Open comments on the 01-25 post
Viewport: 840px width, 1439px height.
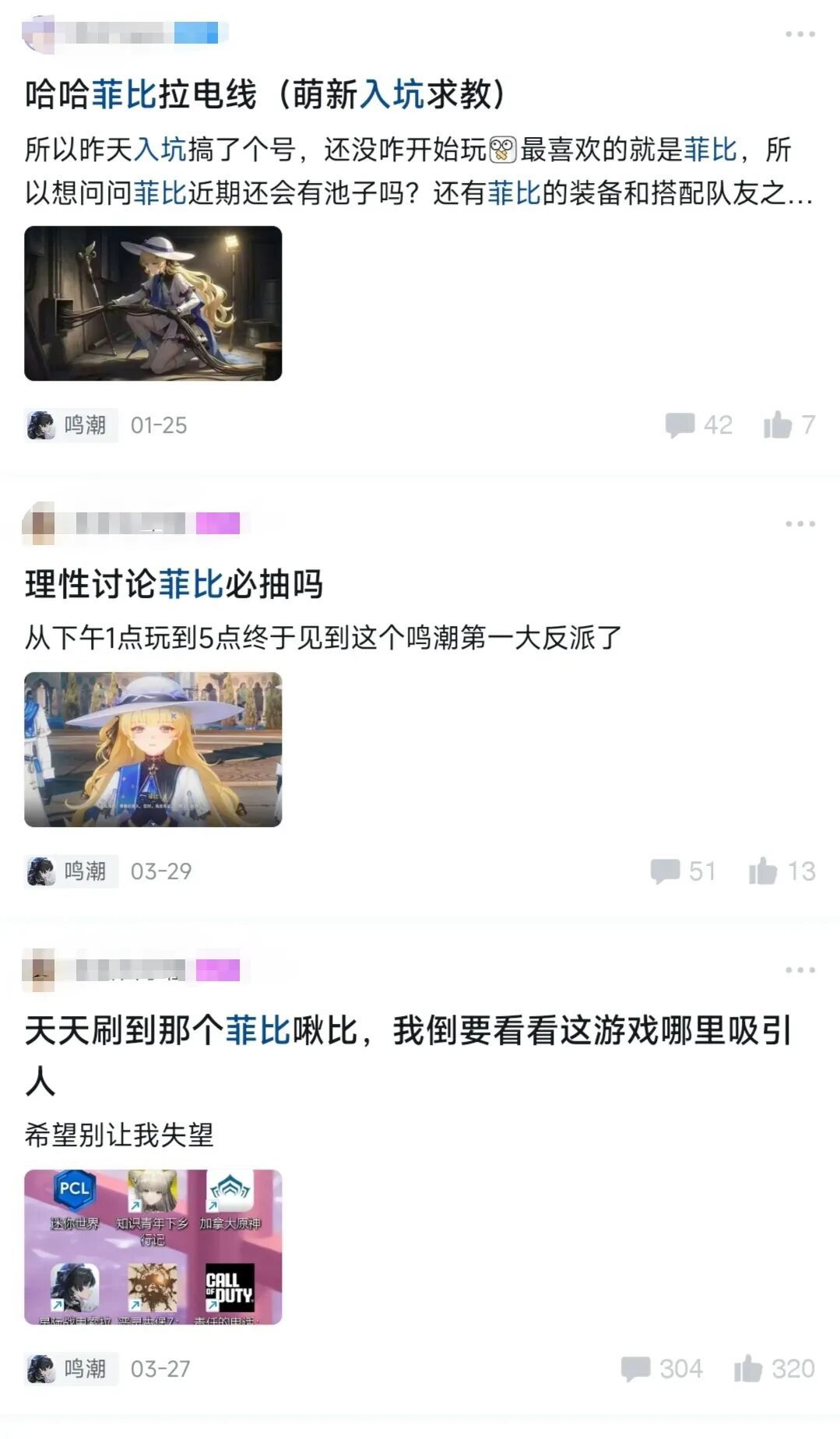point(698,425)
